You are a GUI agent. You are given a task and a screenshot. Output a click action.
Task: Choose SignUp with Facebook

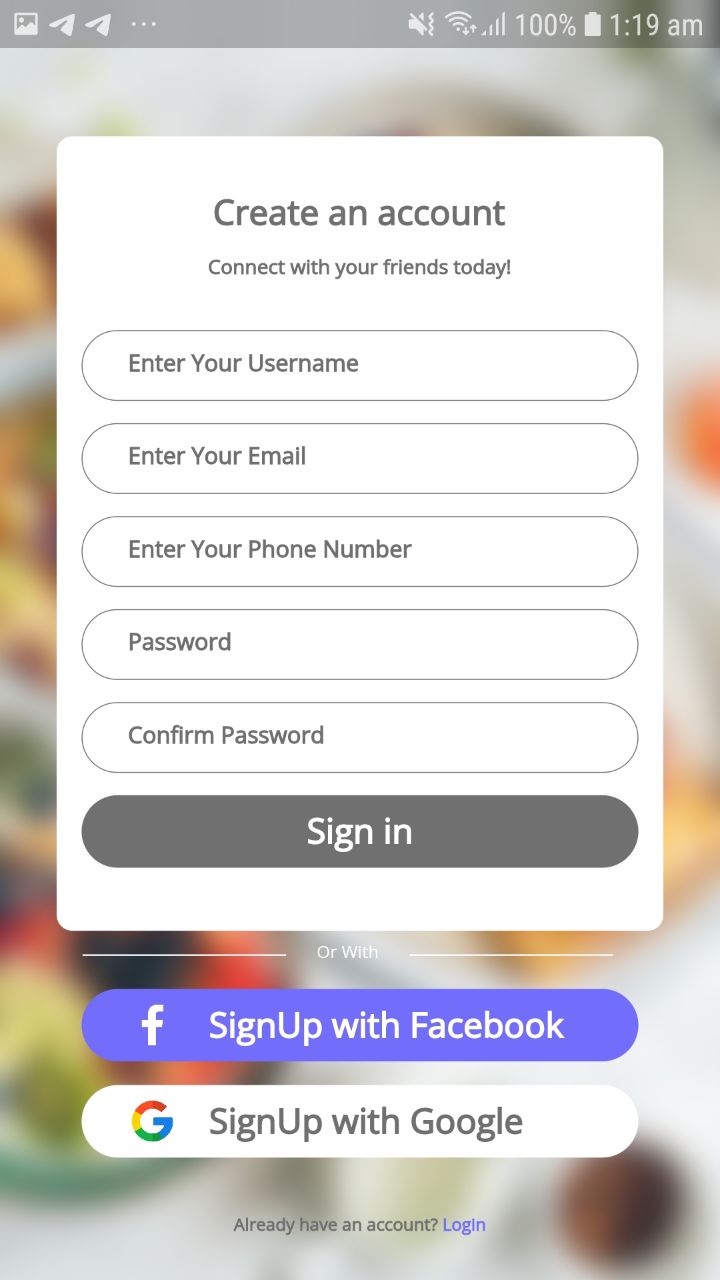[359, 1025]
